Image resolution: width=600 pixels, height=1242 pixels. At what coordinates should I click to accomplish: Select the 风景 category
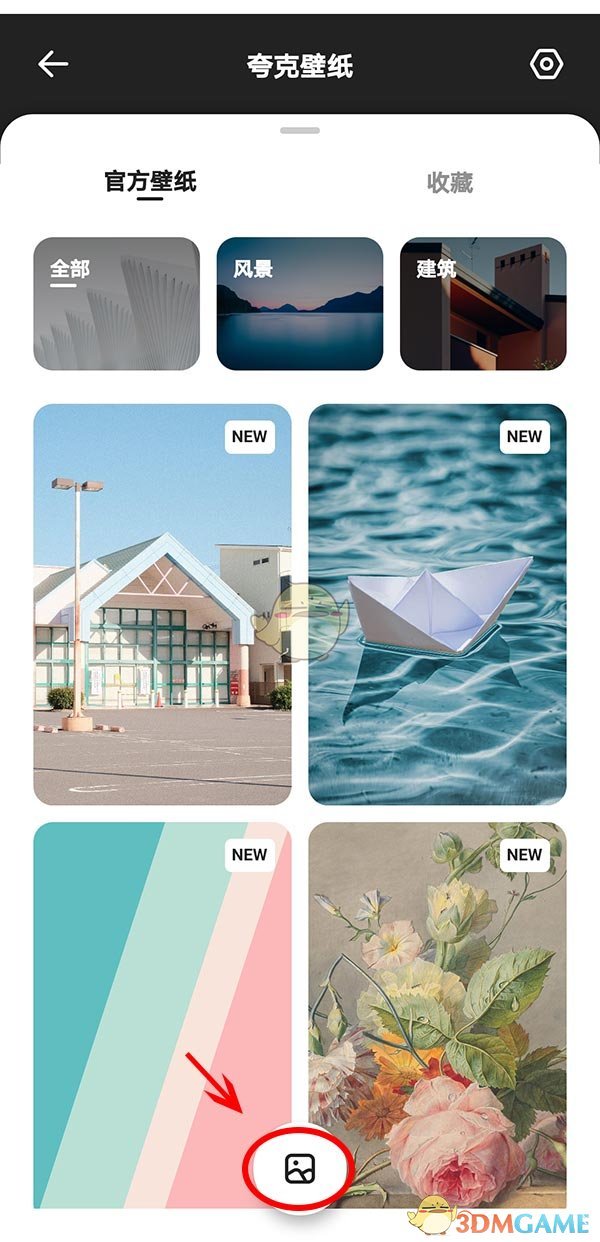299,304
